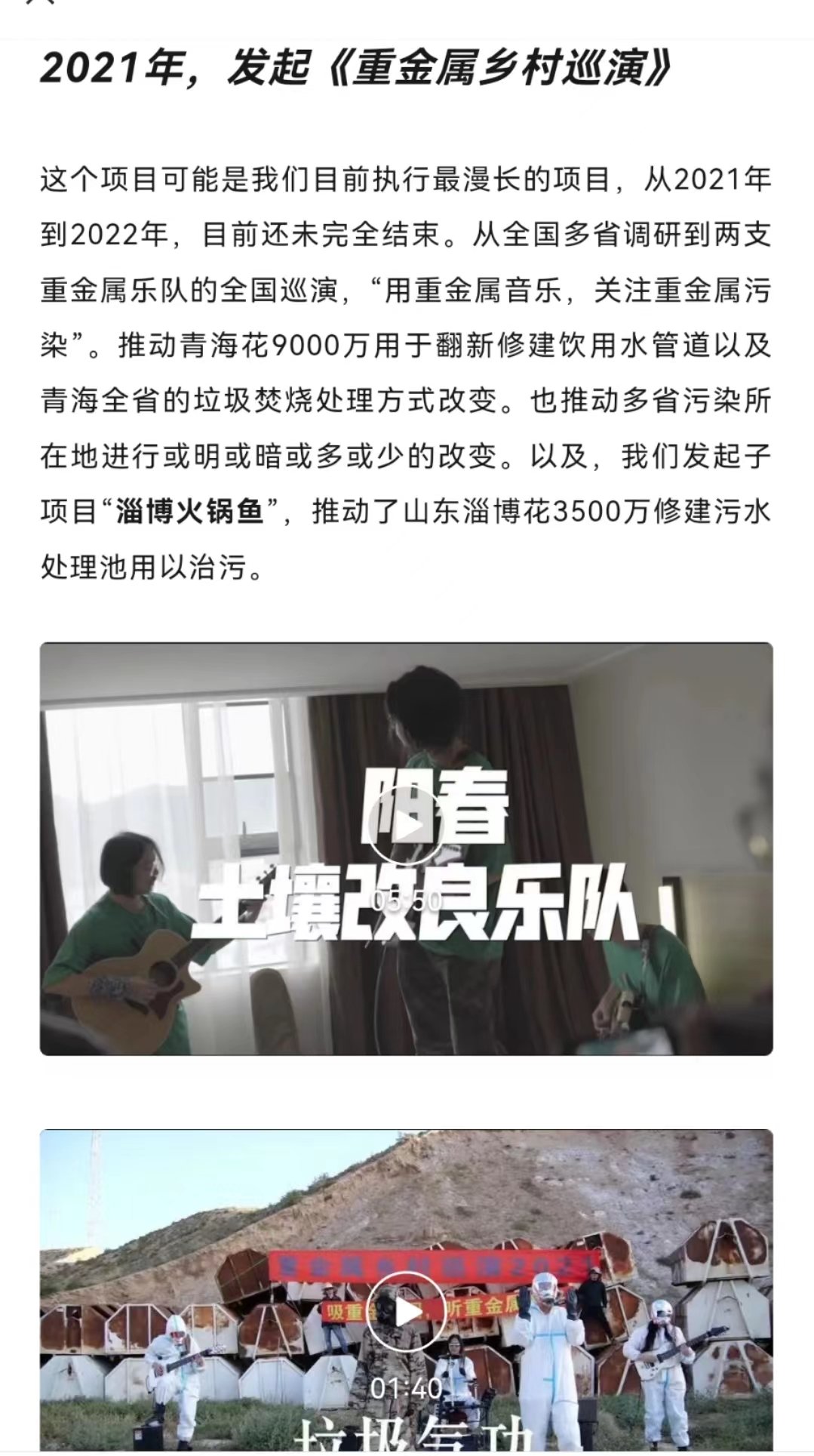This screenshot has width=814, height=1456.
Task: Play the 01:40 outdoor band video
Action: click(406, 1311)
